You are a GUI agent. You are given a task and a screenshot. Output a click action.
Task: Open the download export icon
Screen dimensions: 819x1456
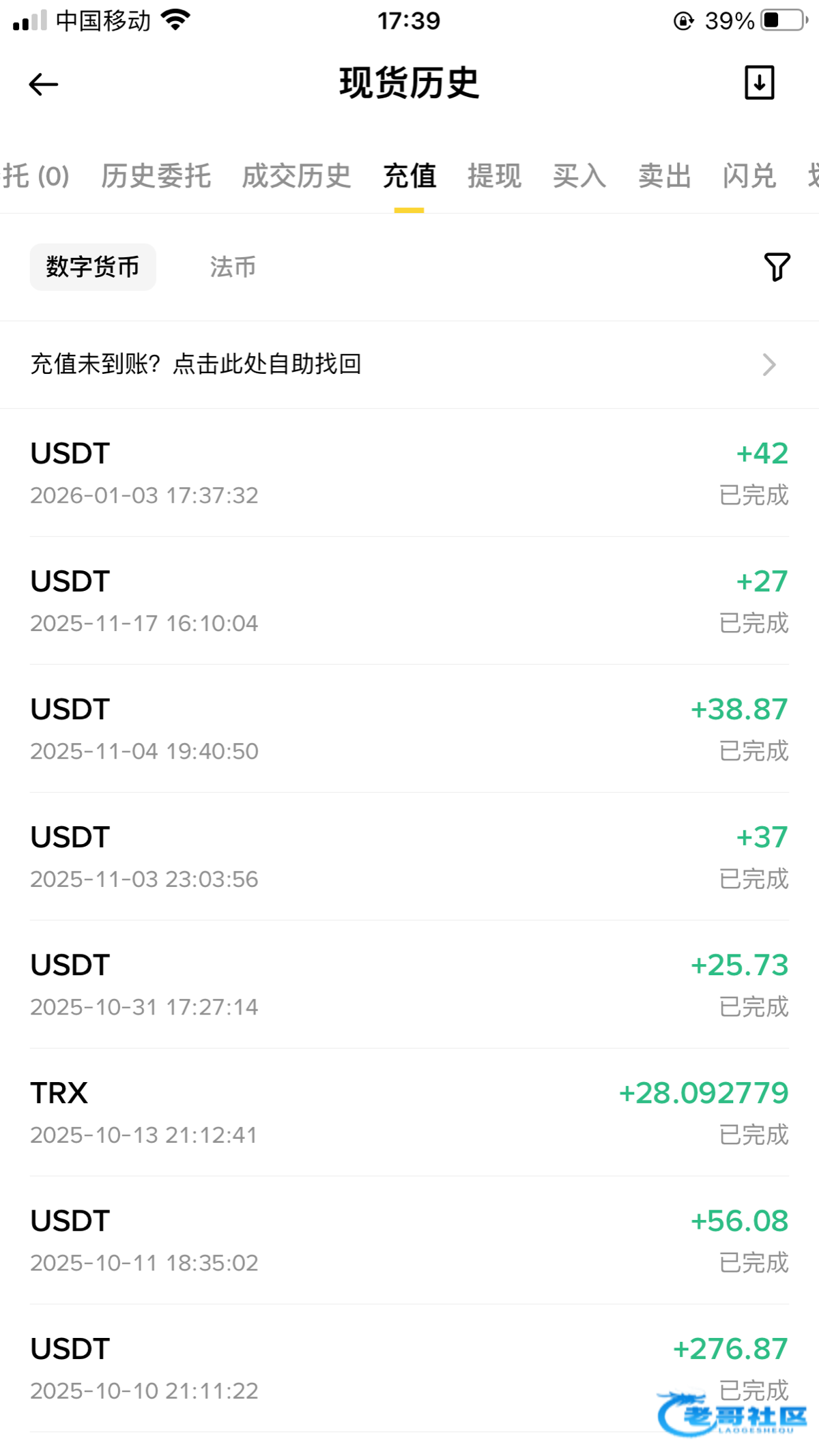coord(759,83)
